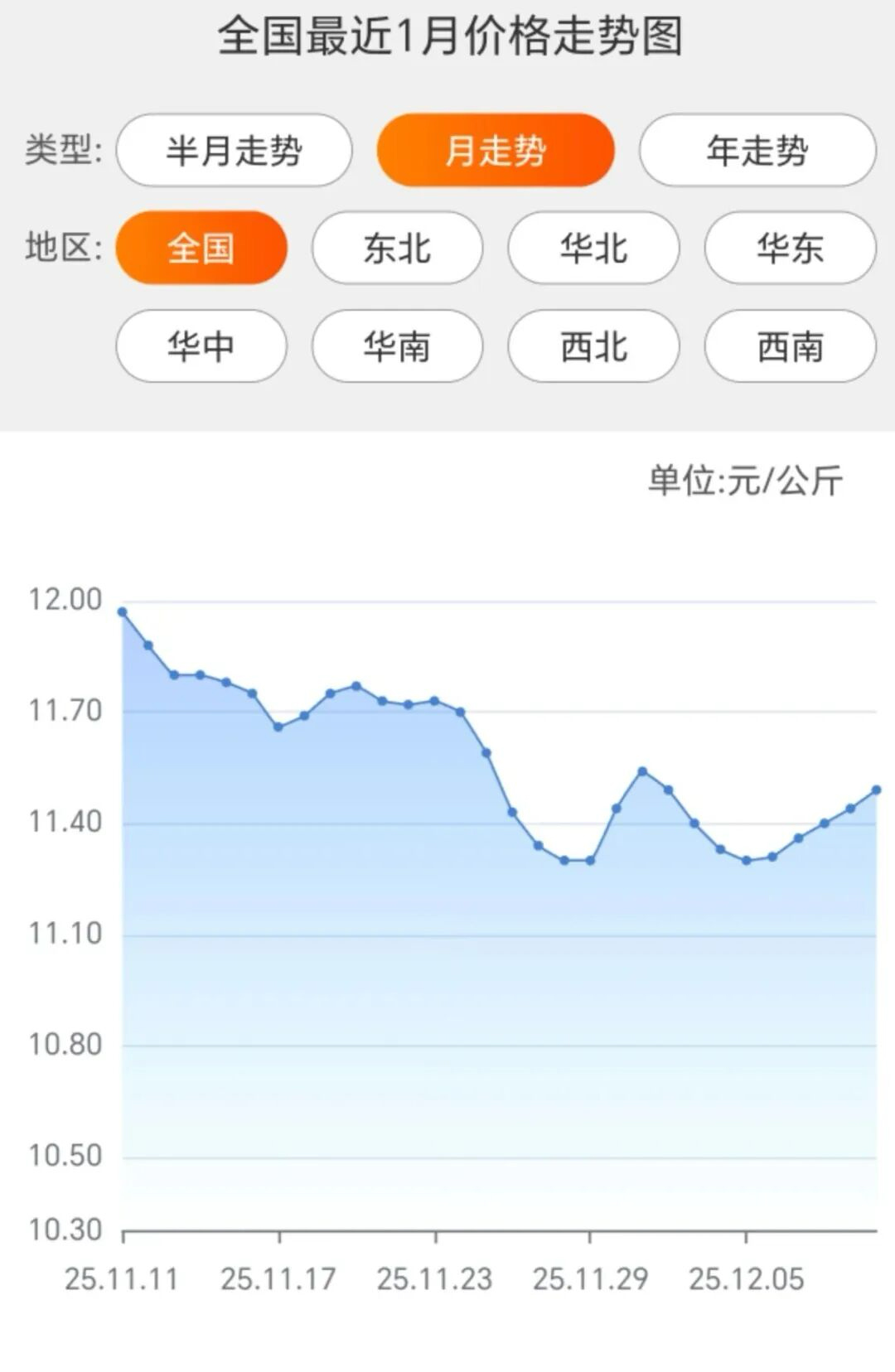Switch to the 半月走势 trend type
The width and height of the screenshot is (895, 1372).
235,150
